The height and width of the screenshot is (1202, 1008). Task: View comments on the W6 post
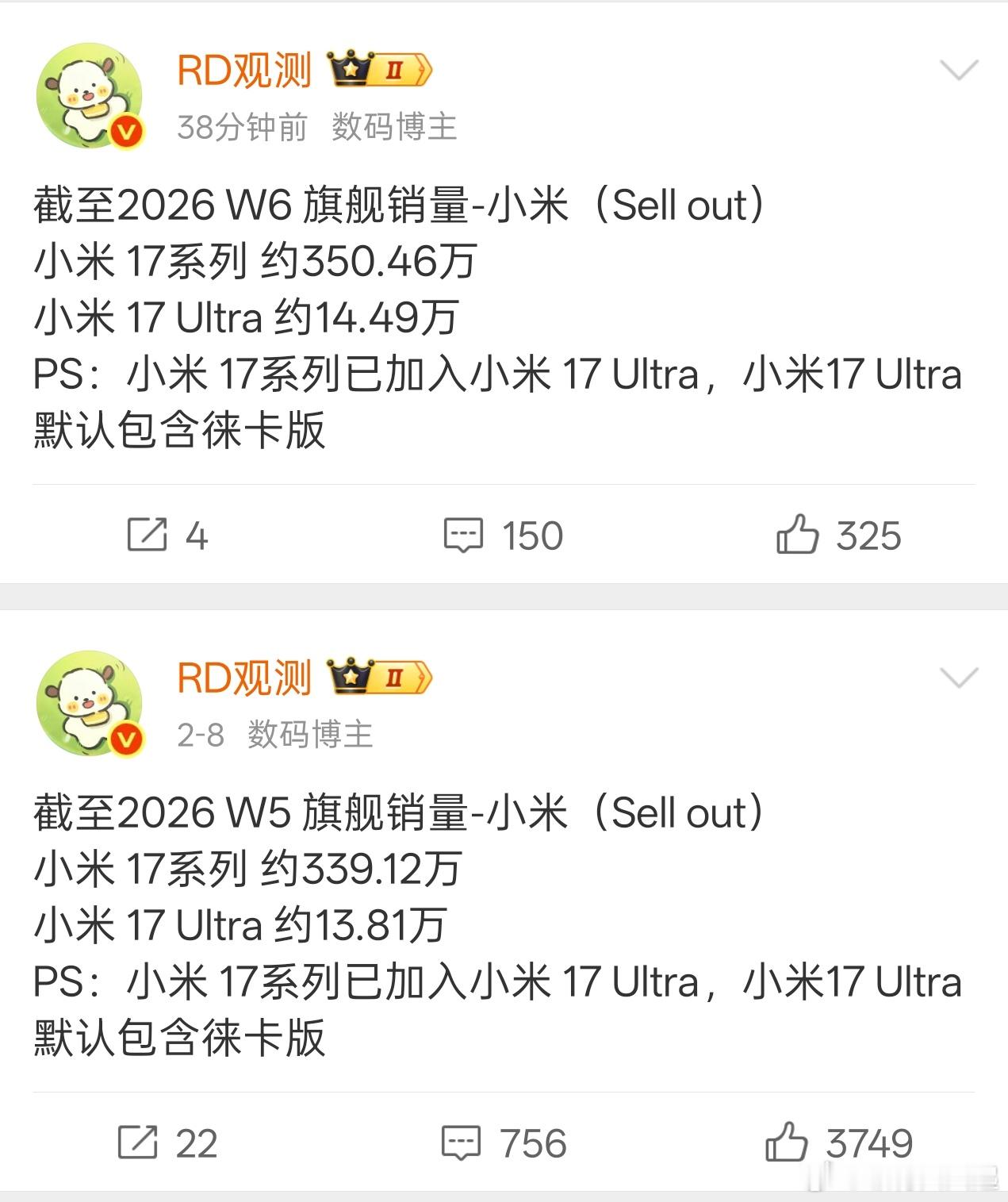coord(504,536)
